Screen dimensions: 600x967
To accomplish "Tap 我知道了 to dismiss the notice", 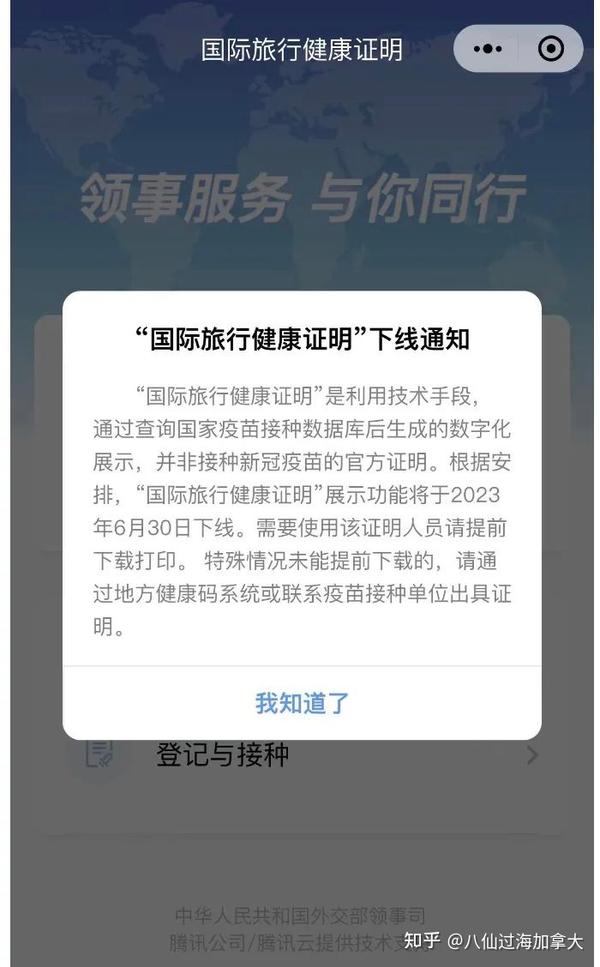I will click(x=302, y=703).
